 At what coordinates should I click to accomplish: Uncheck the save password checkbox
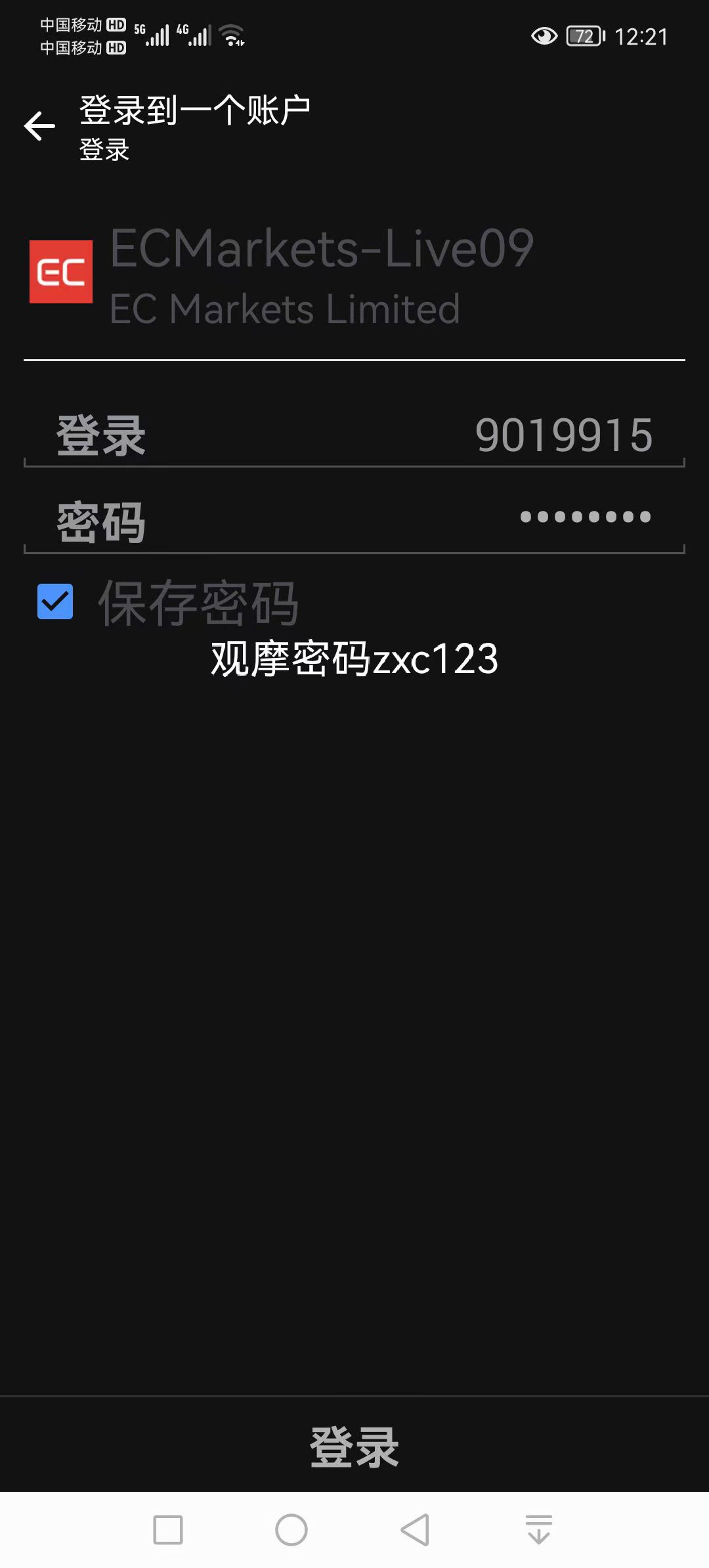click(55, 601)
